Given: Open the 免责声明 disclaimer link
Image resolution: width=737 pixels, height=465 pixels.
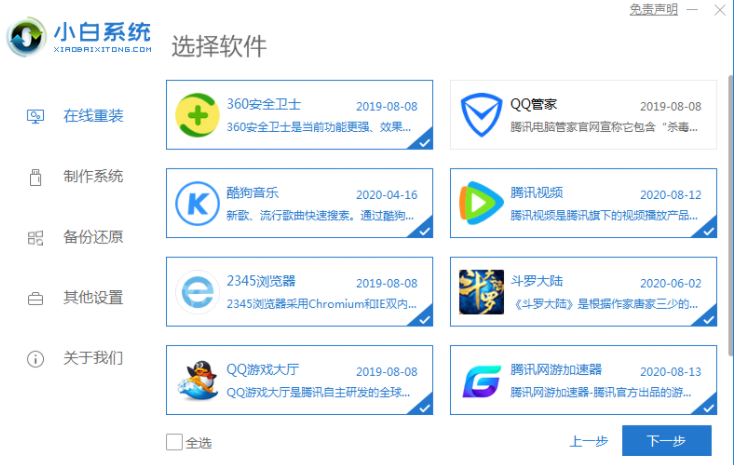Looking at the screenshot, I should [x=653, y=9].
